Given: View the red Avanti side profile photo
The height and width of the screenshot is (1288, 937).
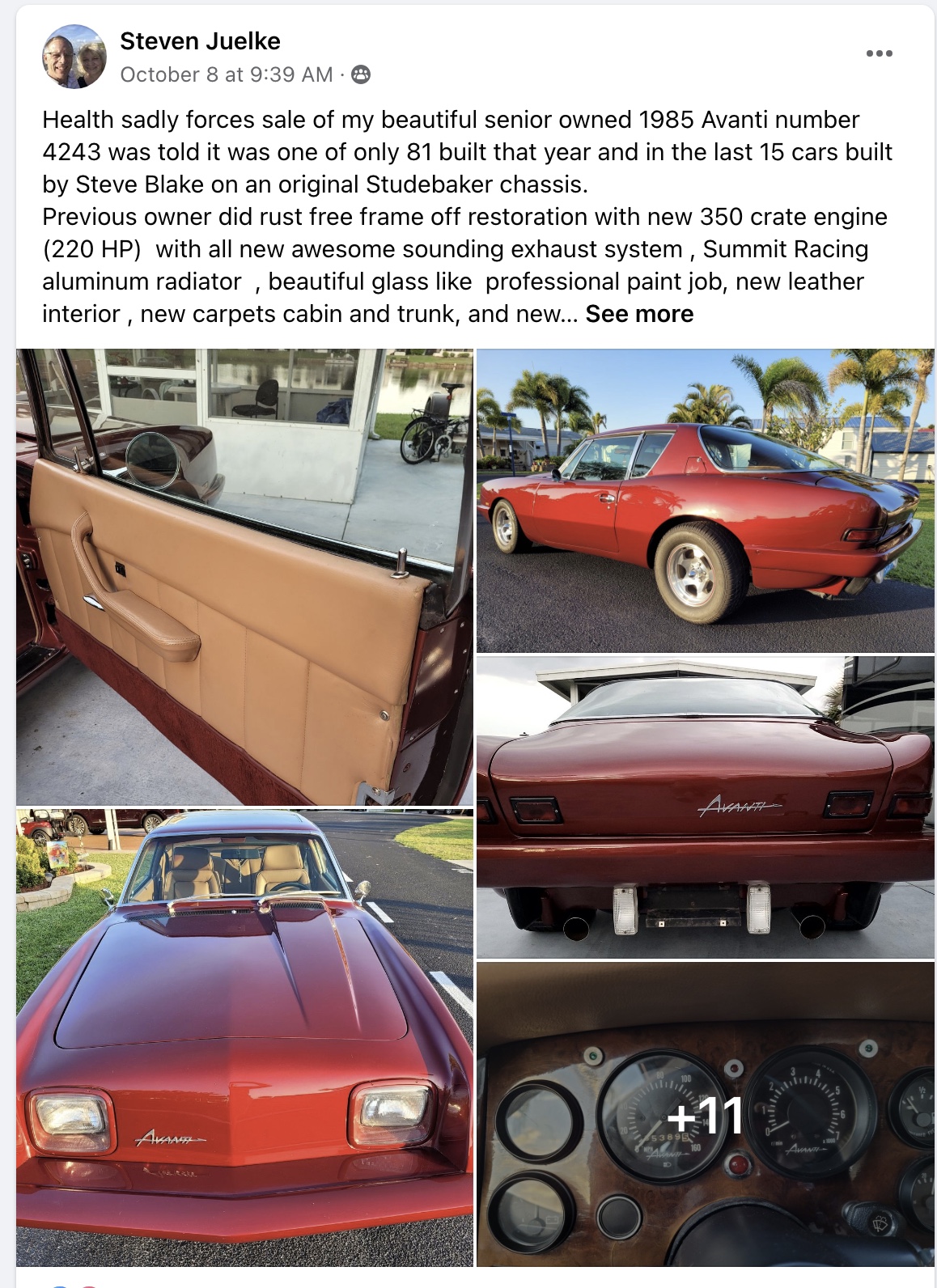Looking at the screenshot, I should click(x=705, y=501).
